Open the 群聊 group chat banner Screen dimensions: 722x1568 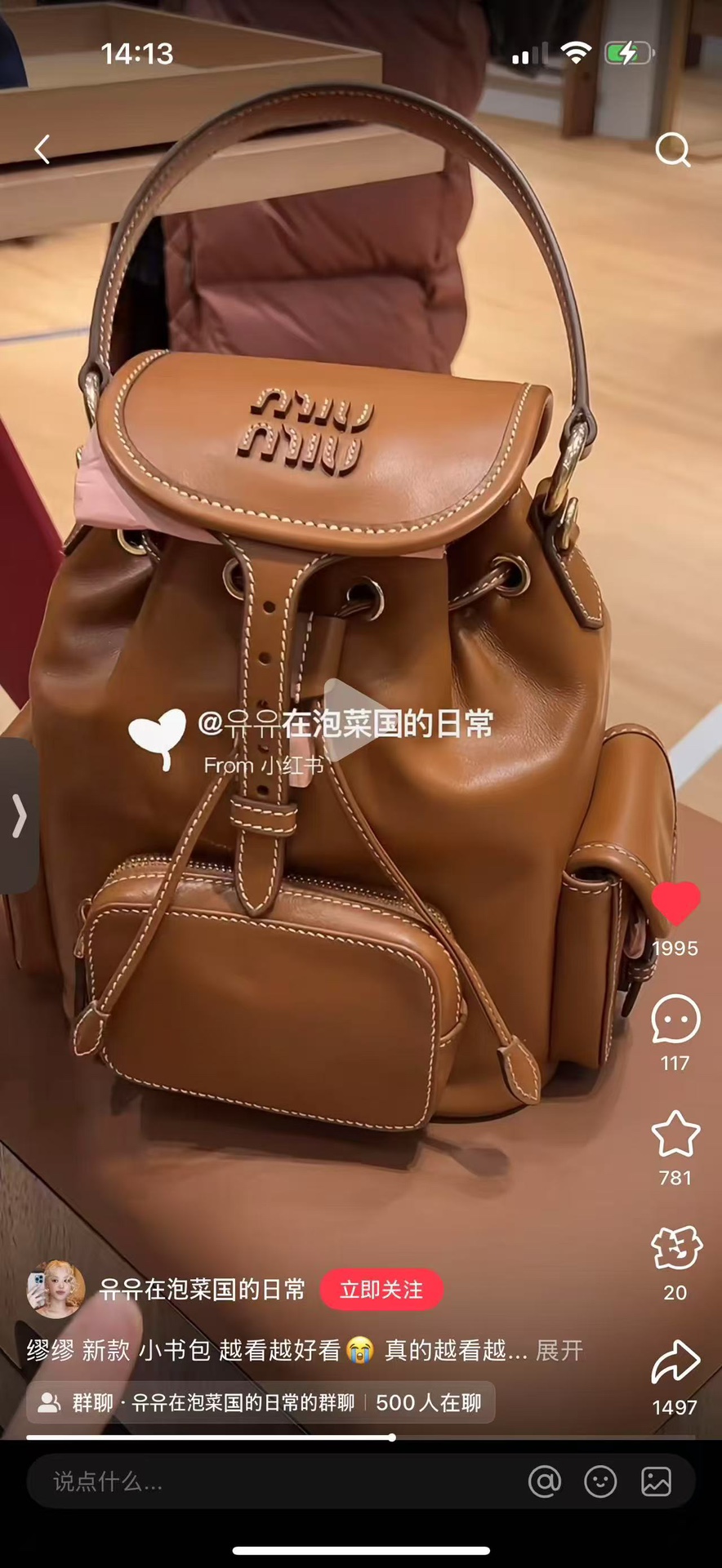(x=260, y=1402)
